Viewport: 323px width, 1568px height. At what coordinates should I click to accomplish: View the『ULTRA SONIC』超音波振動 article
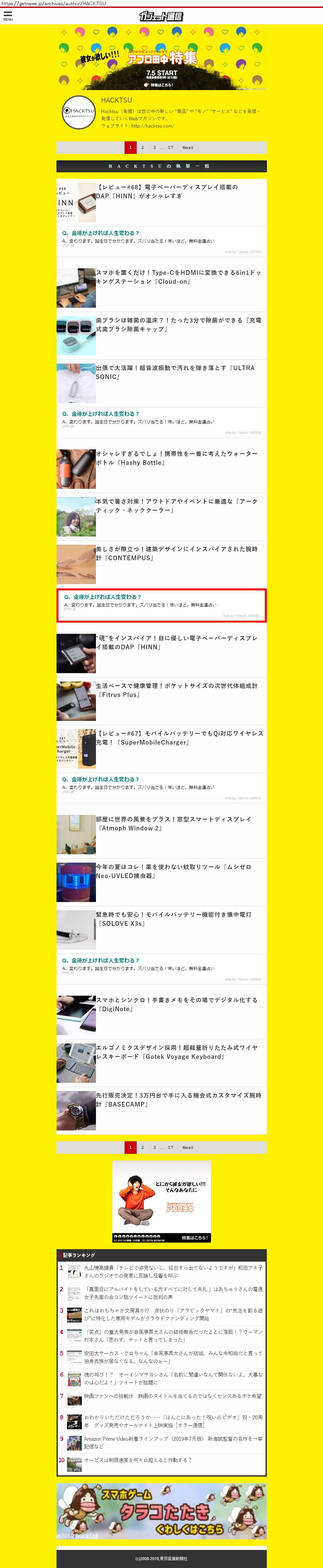174,372
